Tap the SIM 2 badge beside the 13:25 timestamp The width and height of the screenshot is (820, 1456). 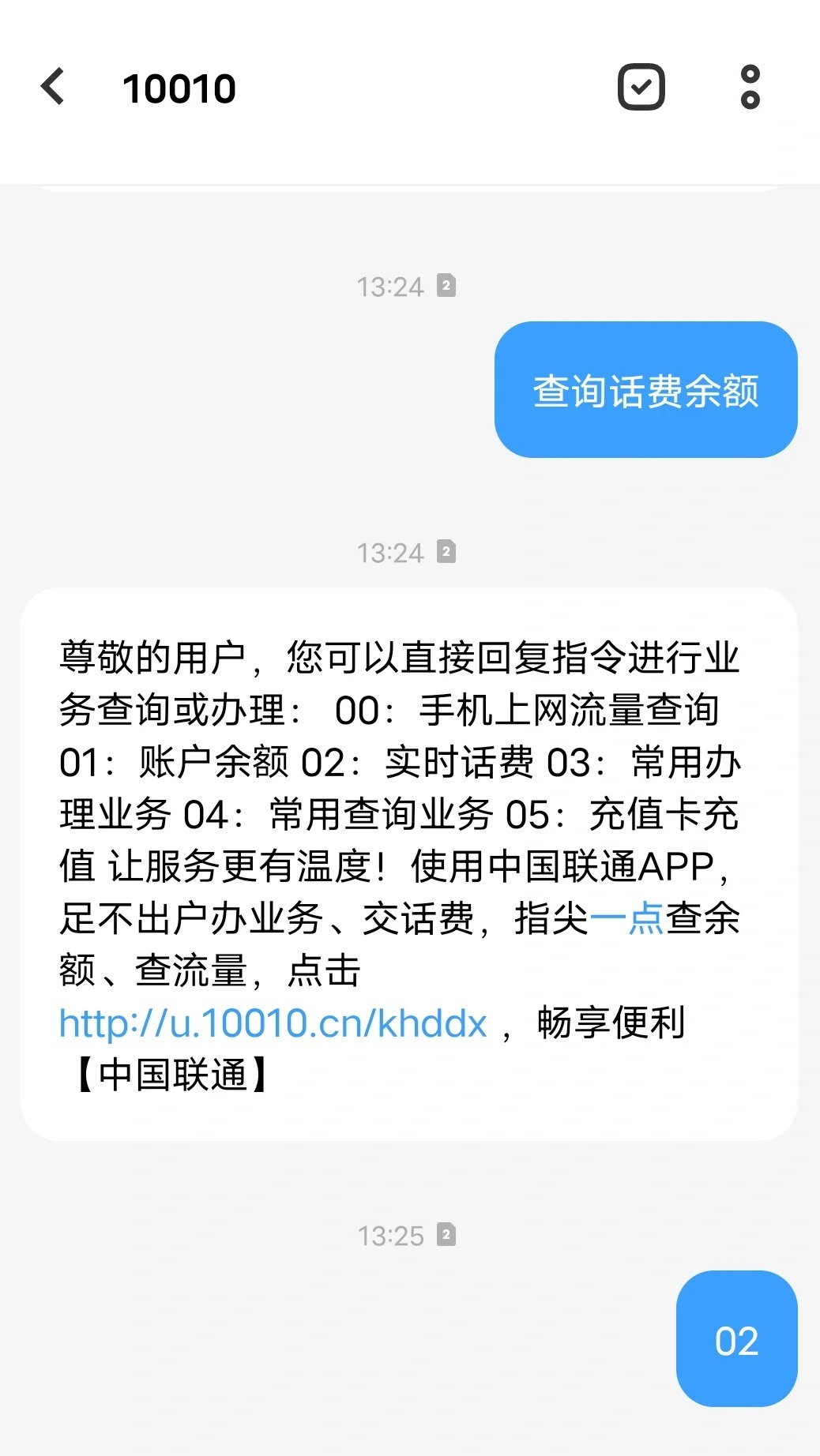click(x=446, y=1234)
